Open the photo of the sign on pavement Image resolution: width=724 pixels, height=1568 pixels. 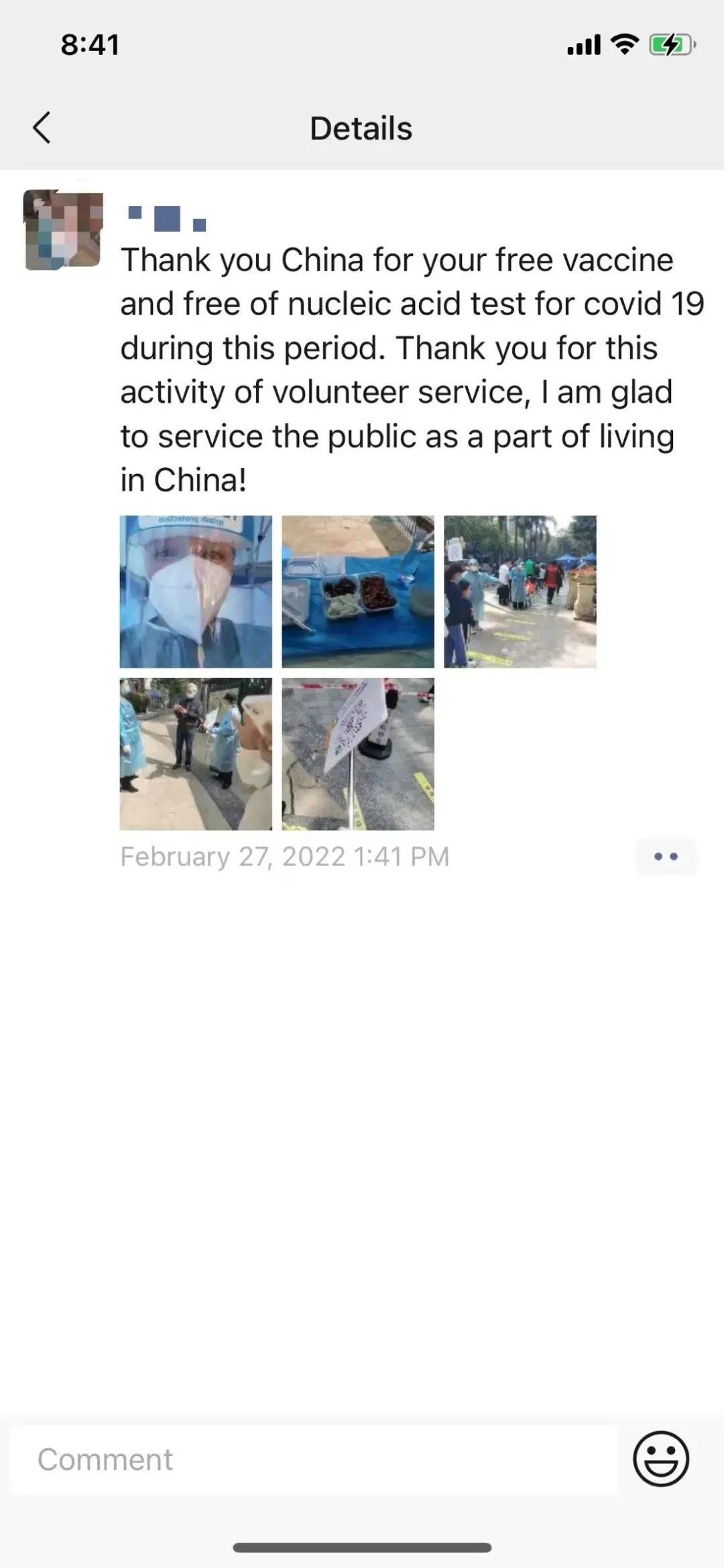tap(358, 753)
